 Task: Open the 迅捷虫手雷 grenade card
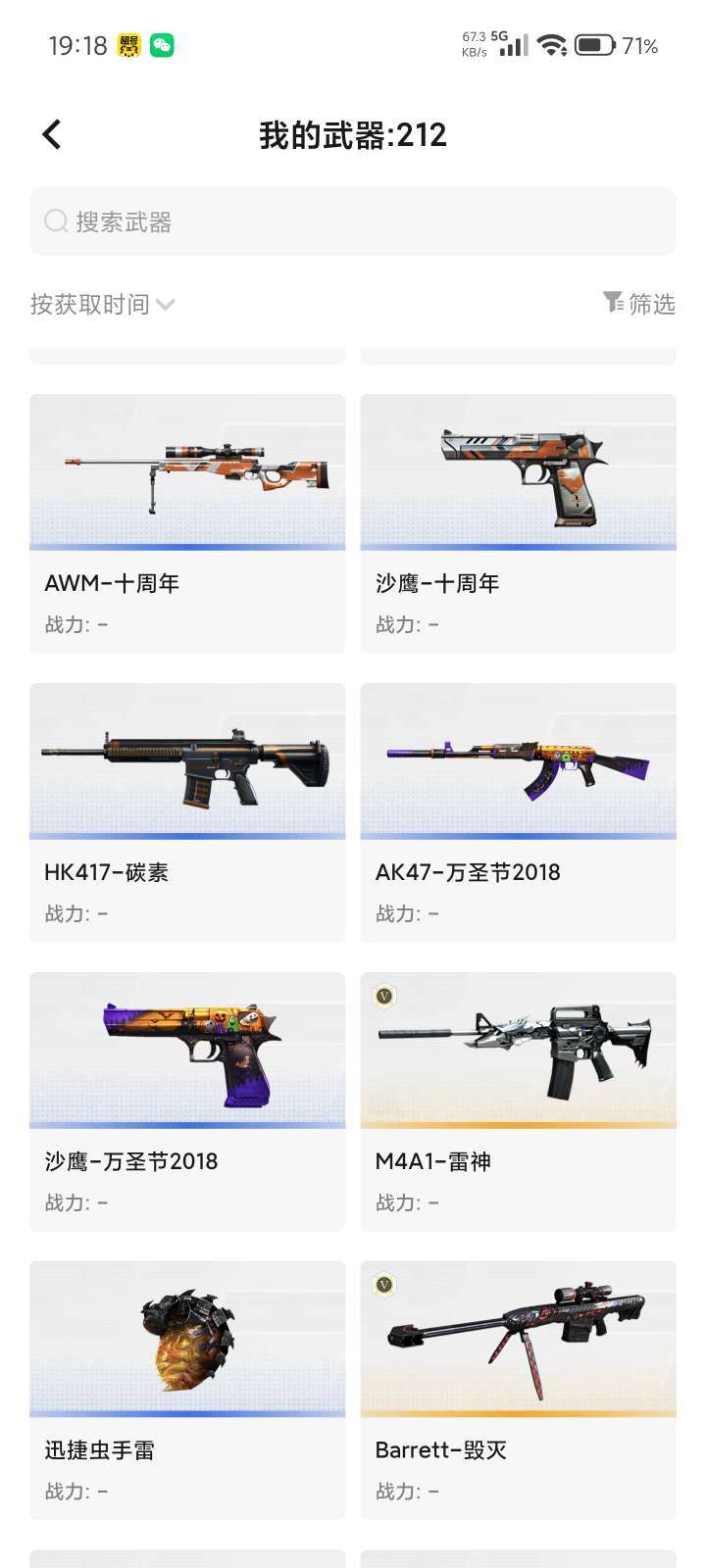(187, 1391)
